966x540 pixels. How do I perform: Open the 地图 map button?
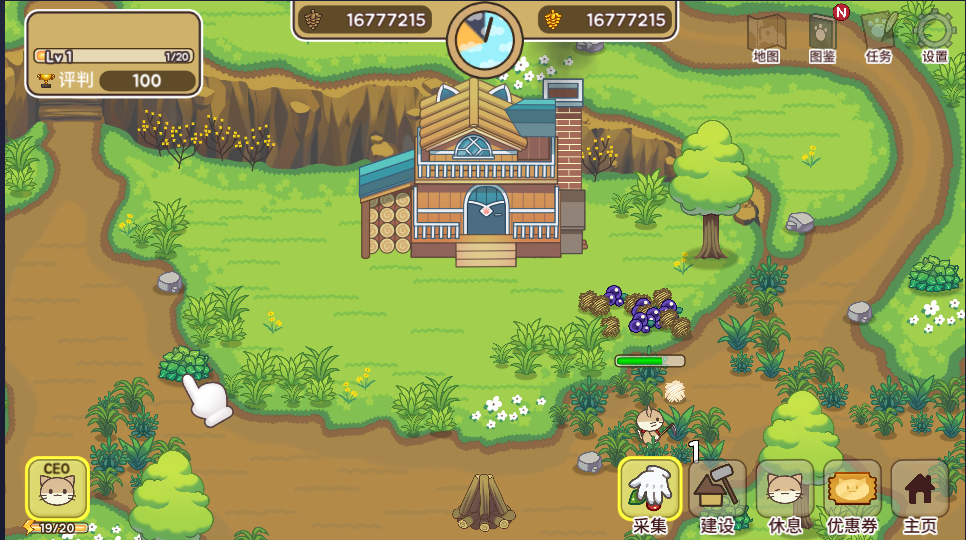(766, 37)
